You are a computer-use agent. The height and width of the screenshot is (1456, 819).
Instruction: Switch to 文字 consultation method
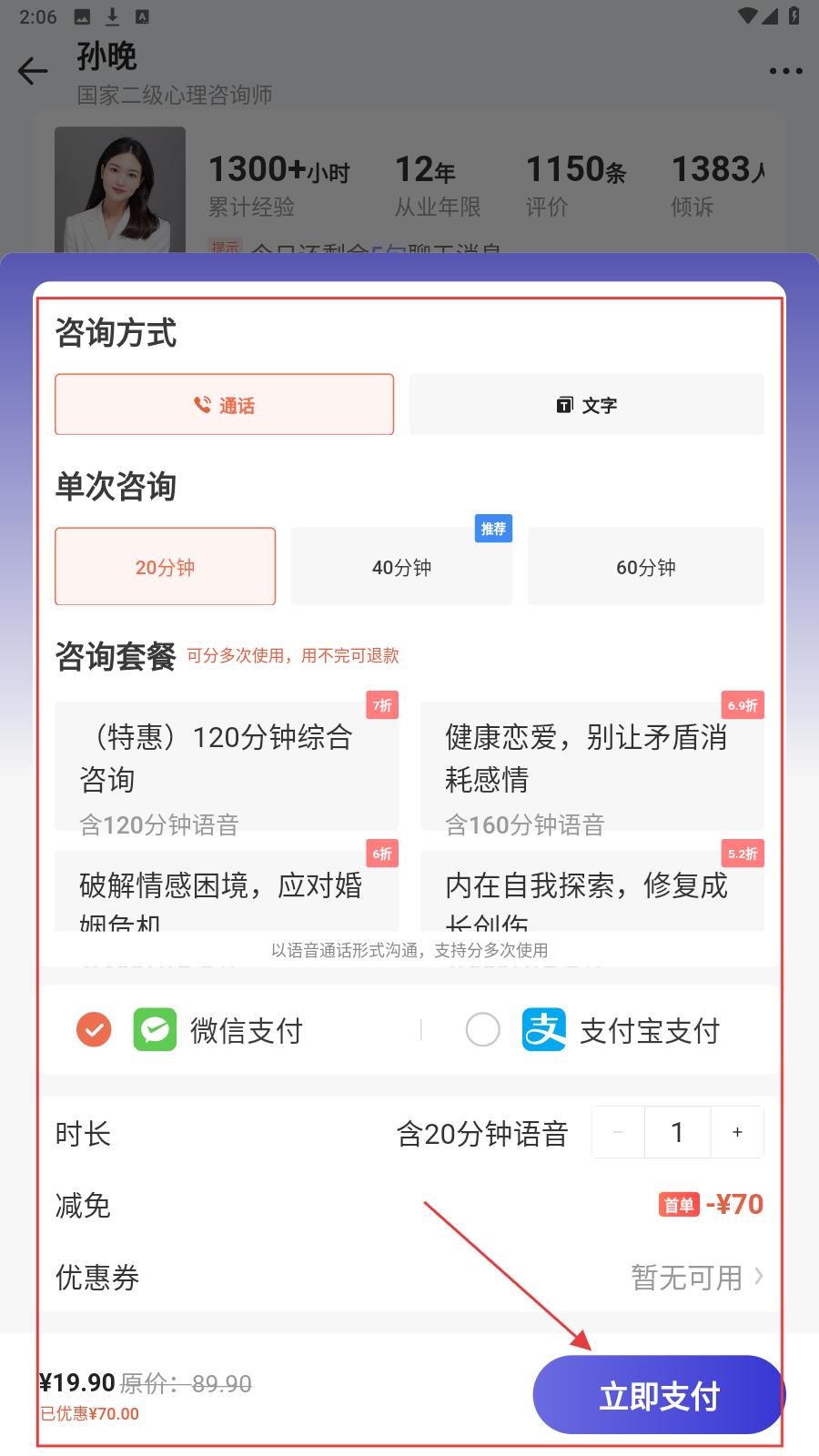click(586, 405)
